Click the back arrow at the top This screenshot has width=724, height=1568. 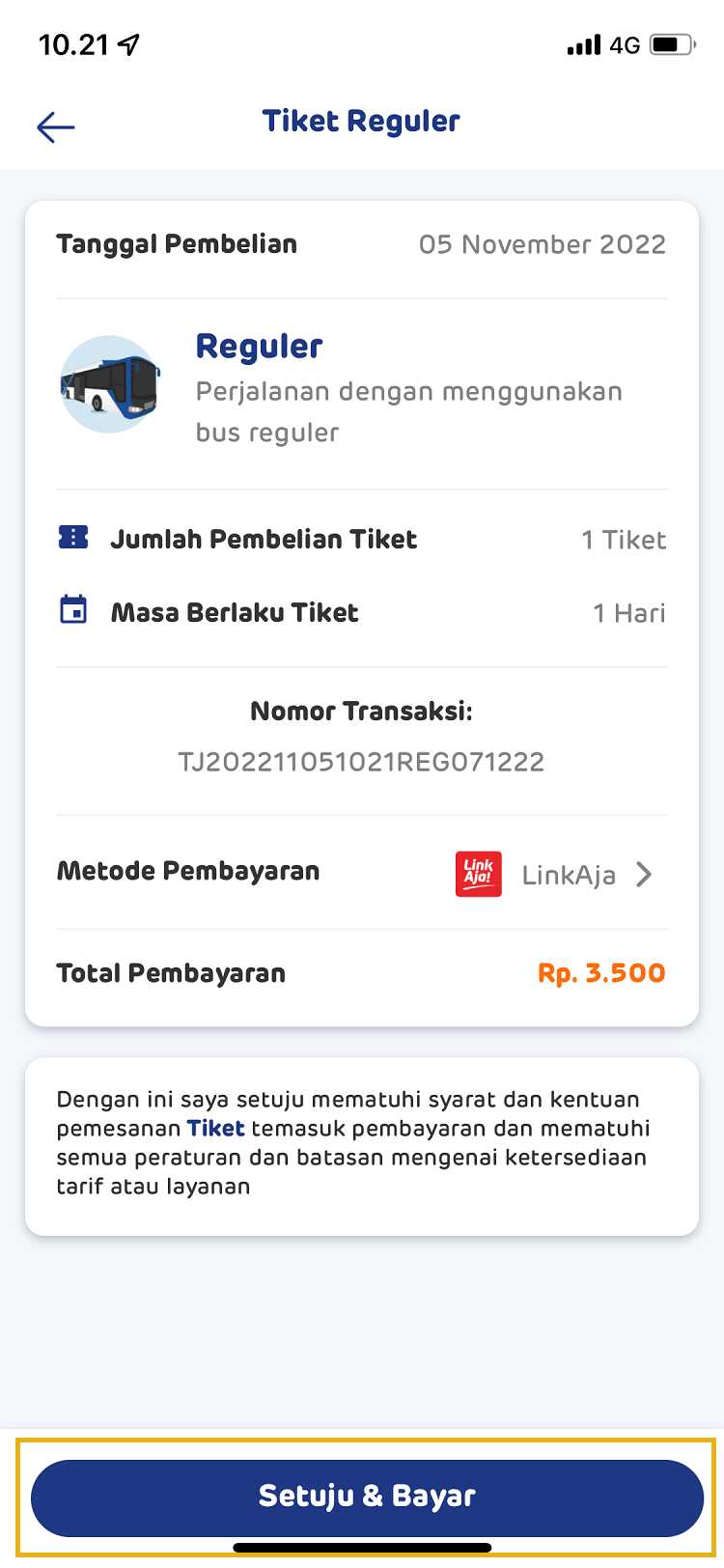click(x=55, y=126)
